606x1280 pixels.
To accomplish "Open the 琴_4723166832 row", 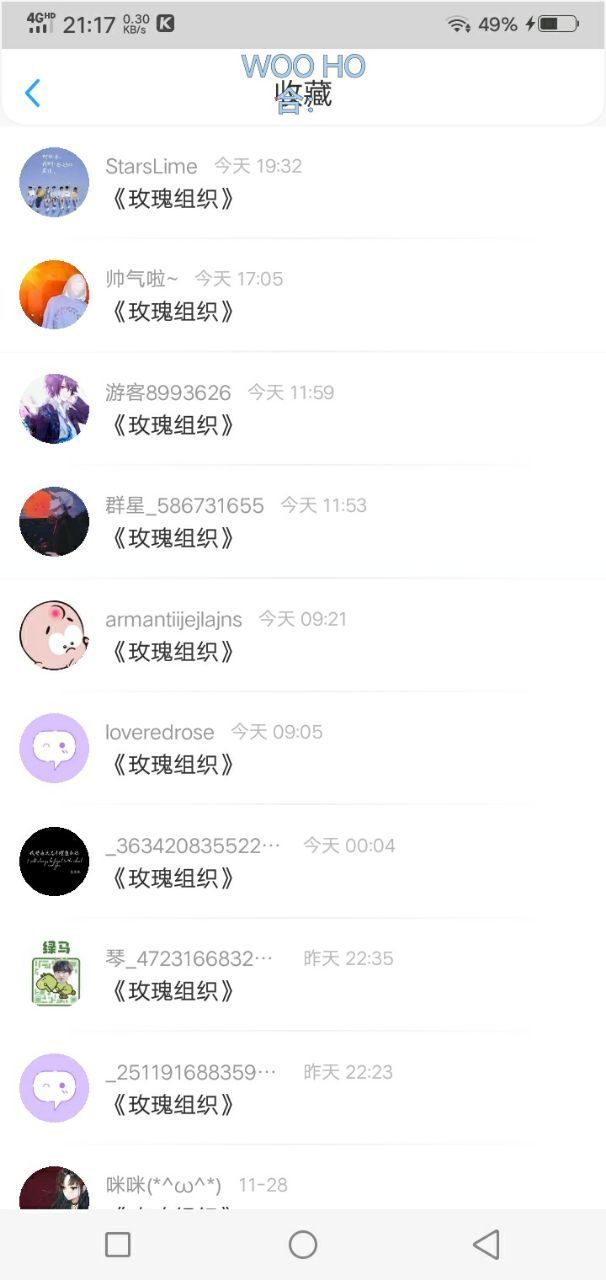I will click(300, 975).
